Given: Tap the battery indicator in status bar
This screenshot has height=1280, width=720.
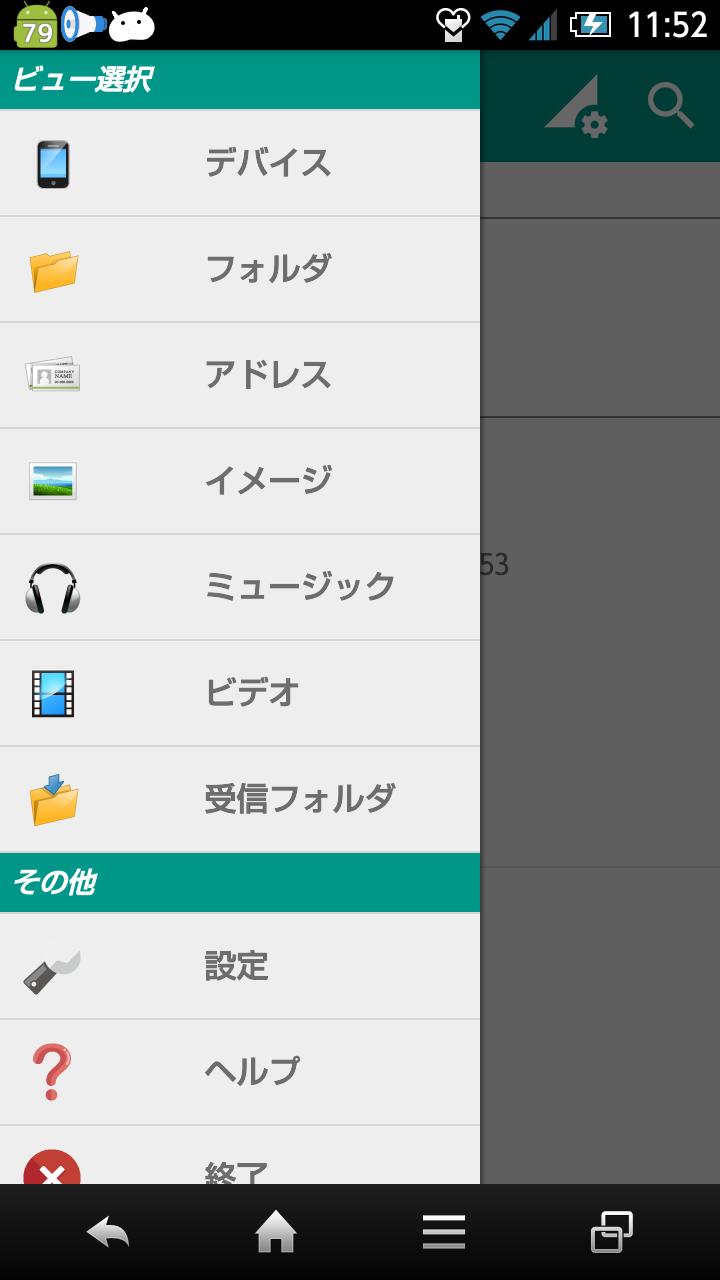Looking at the screenshot, I should pos(590,25).
